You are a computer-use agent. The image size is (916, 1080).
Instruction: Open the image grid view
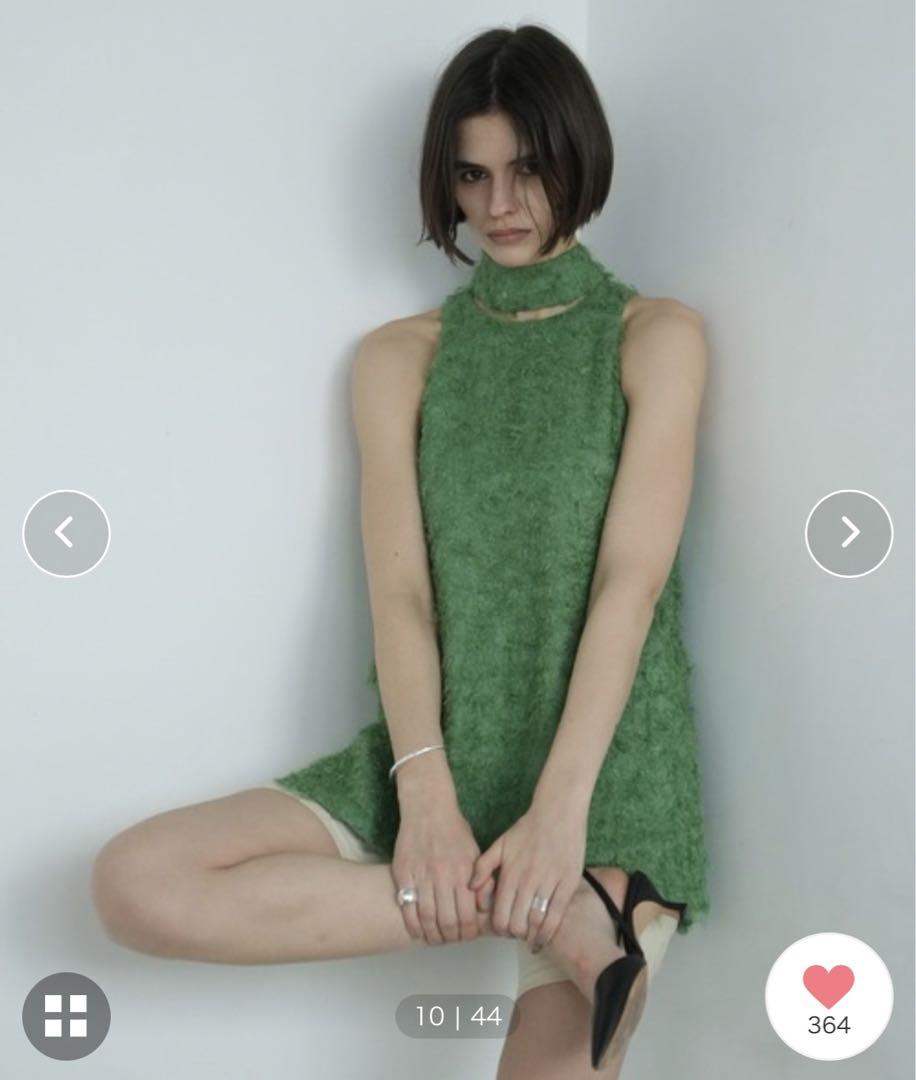(x=66, y=1015)
